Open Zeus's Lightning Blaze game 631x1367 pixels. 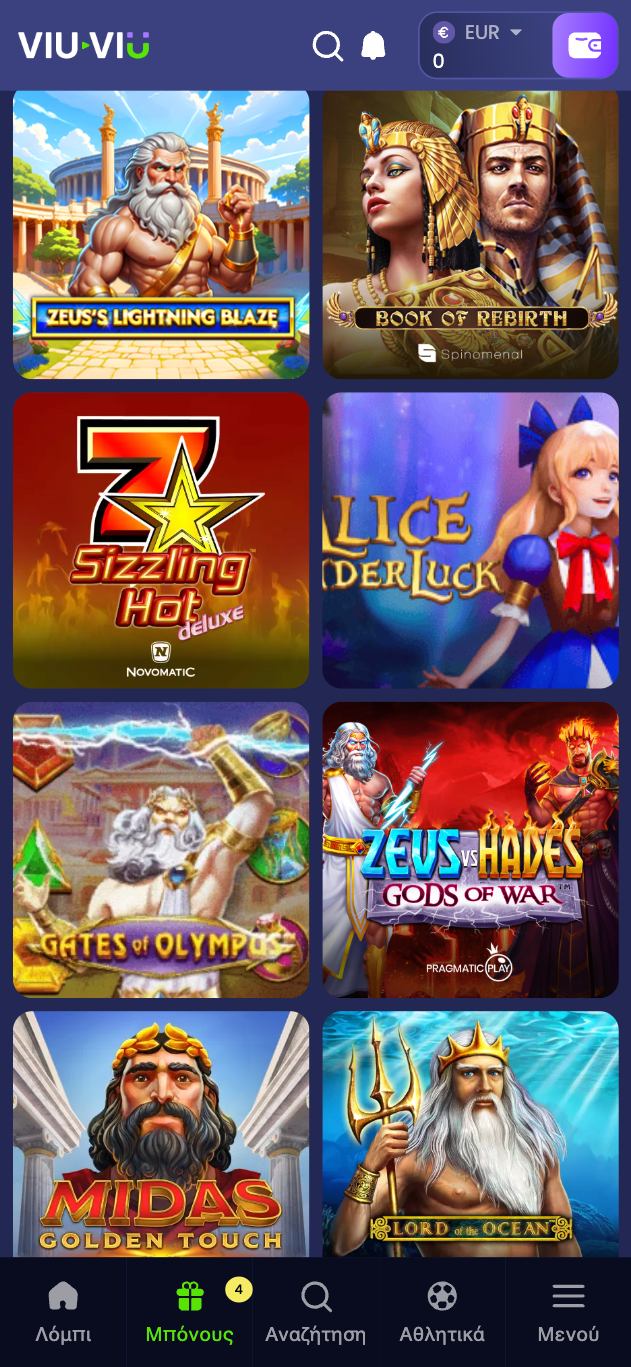pos(161,234)
